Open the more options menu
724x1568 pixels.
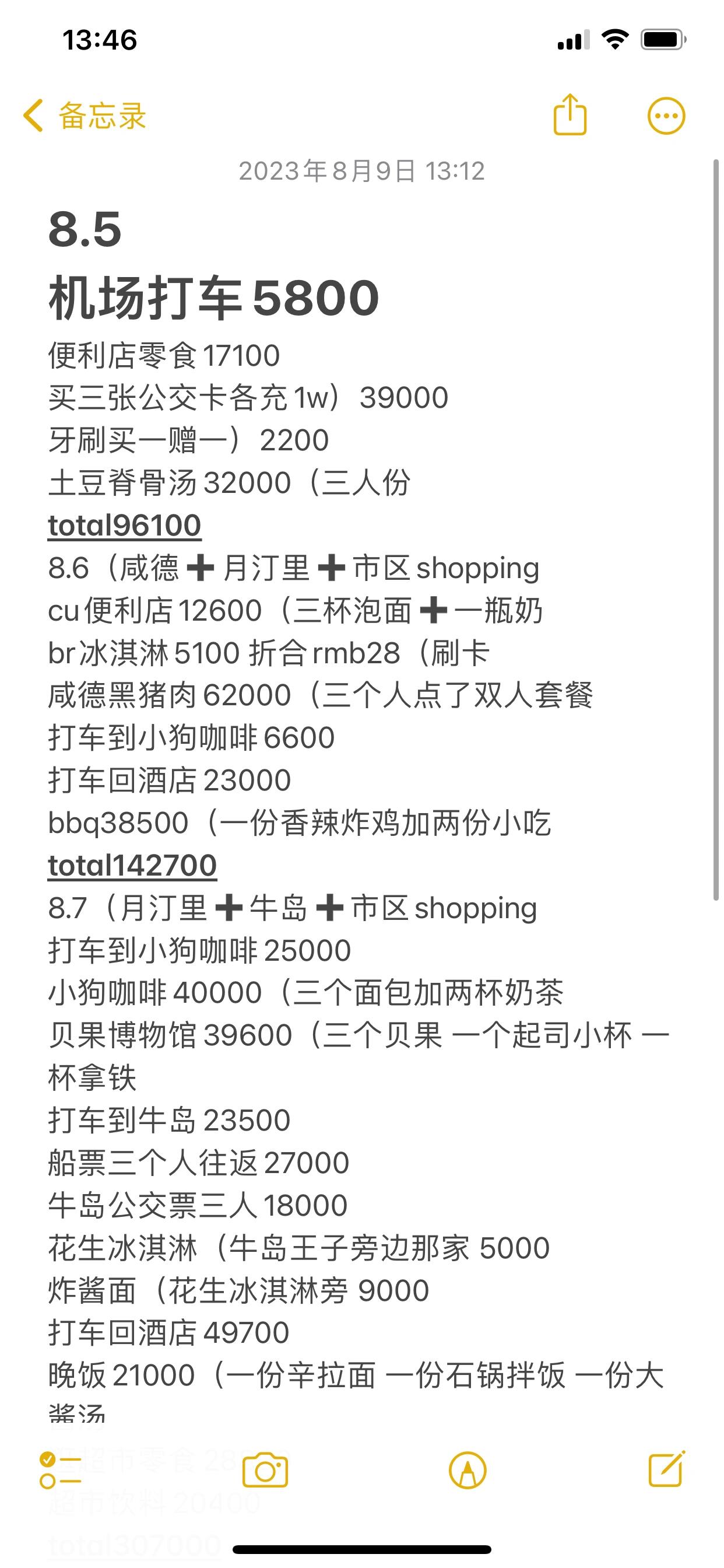666,116
